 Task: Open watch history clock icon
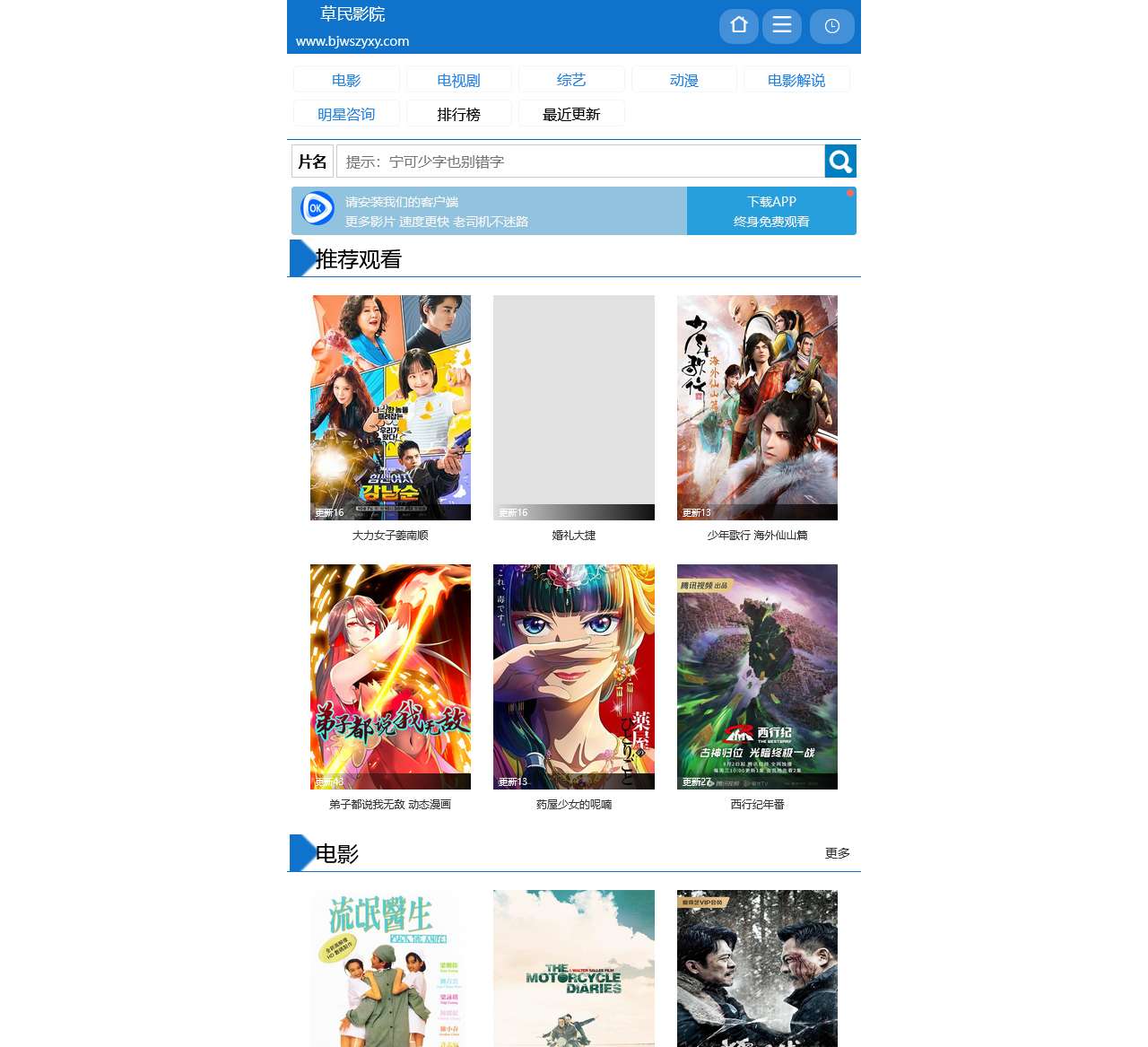click(x=831, y=26)
